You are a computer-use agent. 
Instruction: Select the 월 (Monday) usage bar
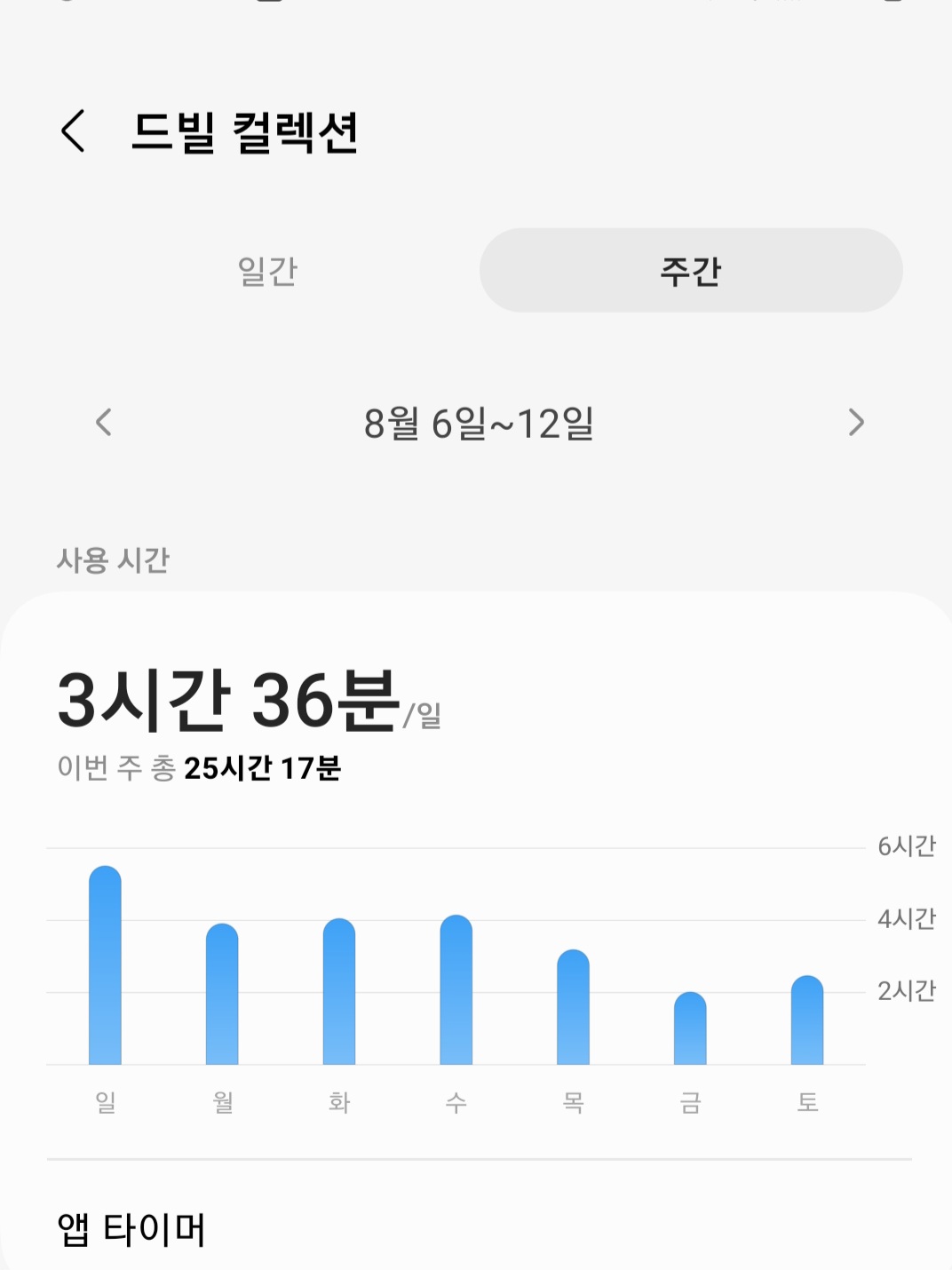(222, 995)
